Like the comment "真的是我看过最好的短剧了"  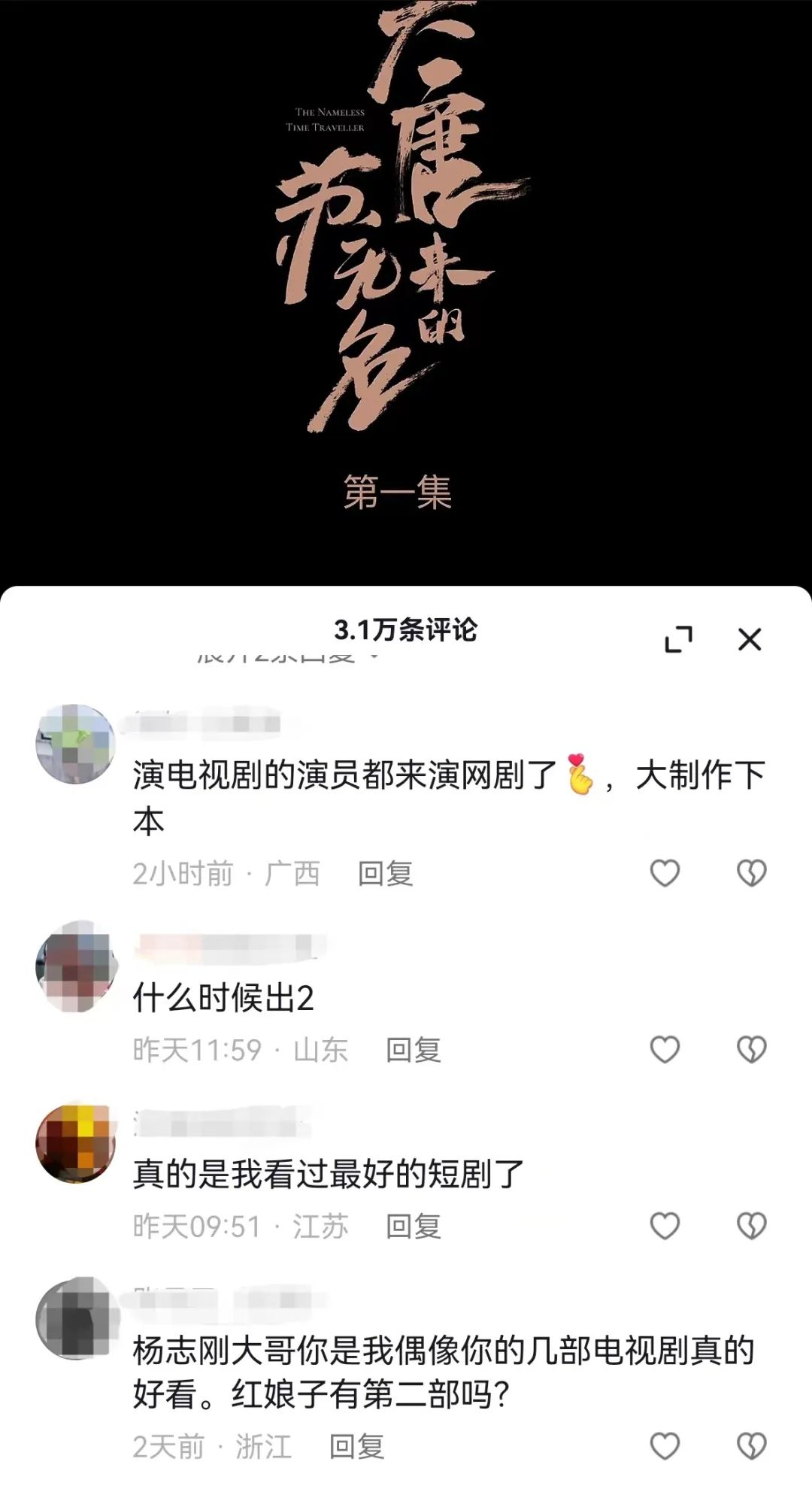665,1226
